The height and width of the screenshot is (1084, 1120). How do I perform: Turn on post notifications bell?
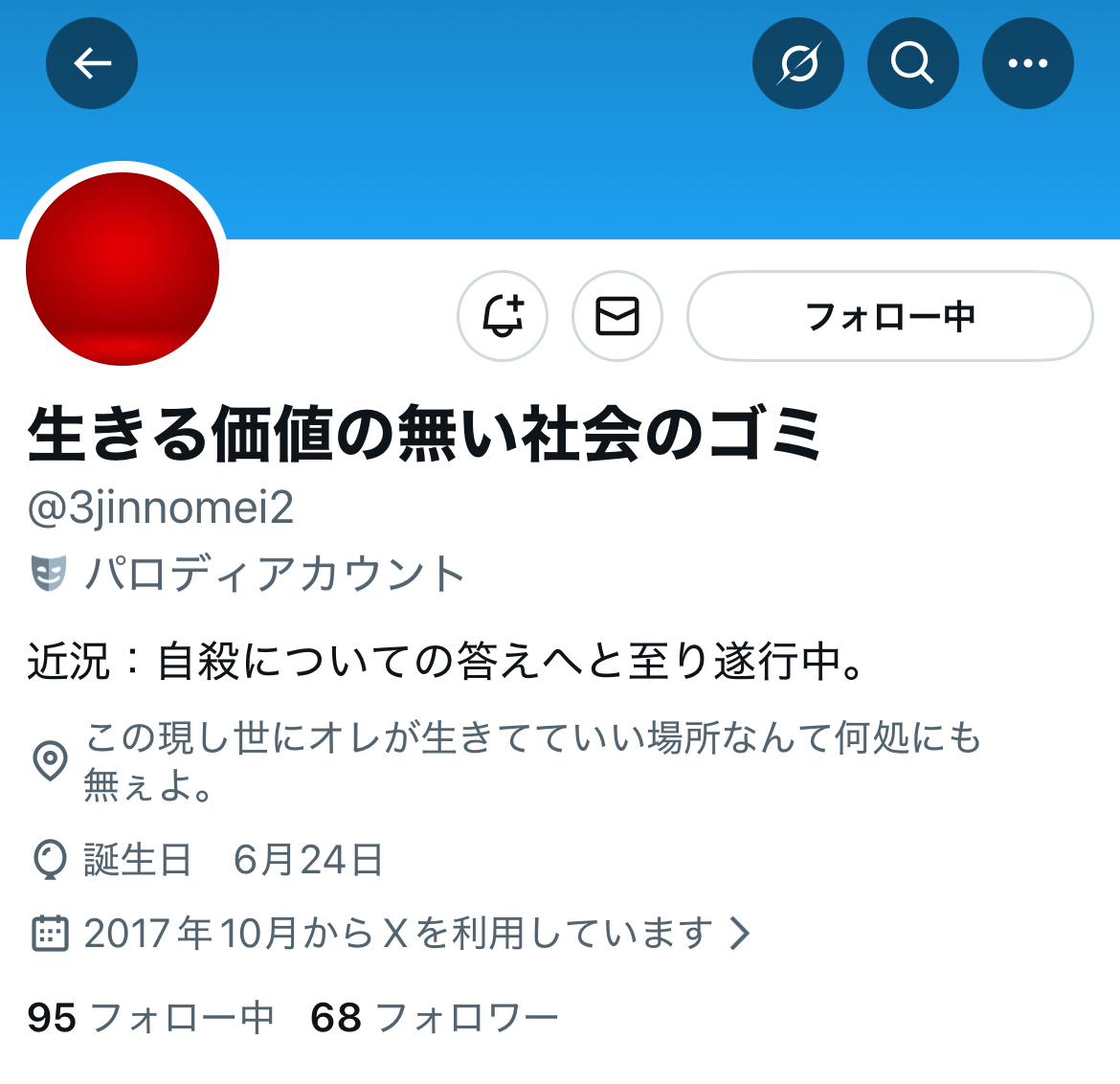[x=503, y=316]
